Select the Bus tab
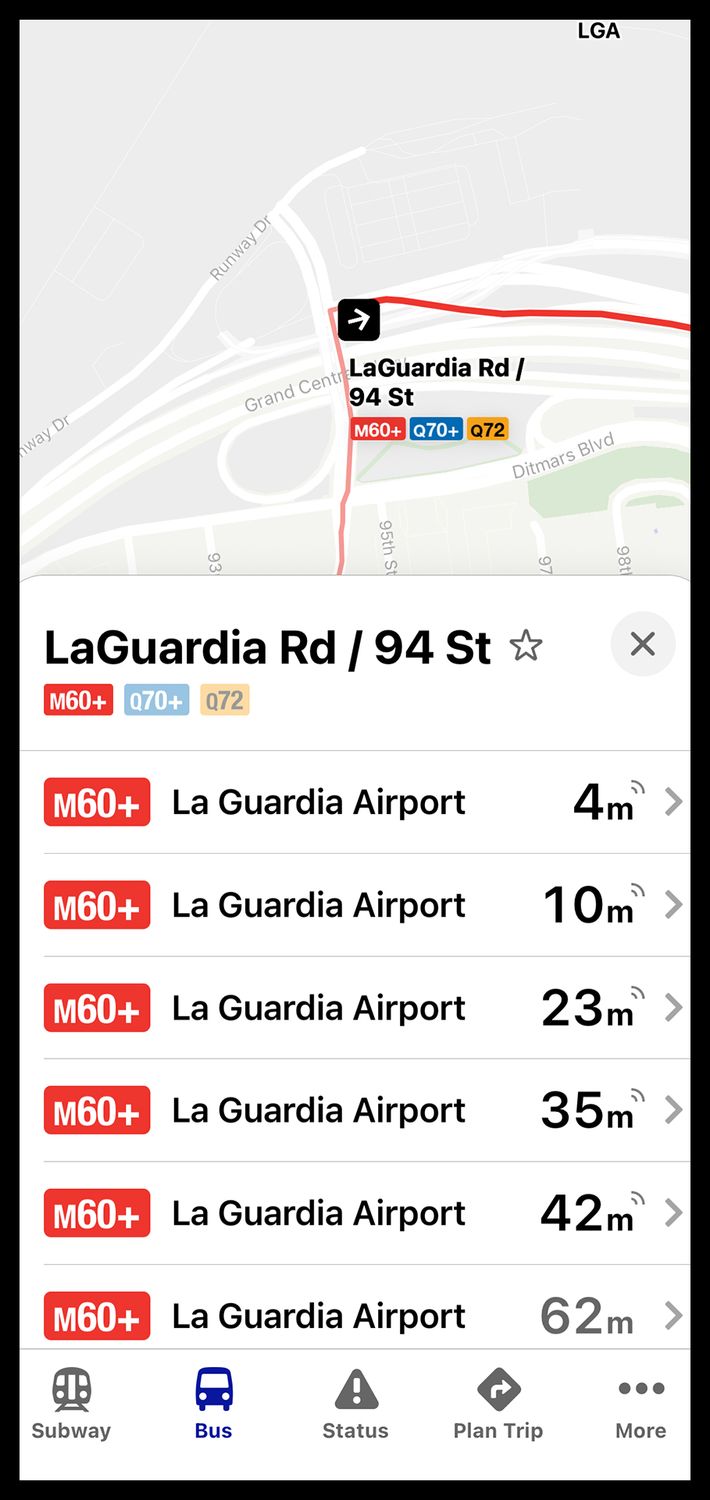Screen dimensions: 710x1500 213,1405
